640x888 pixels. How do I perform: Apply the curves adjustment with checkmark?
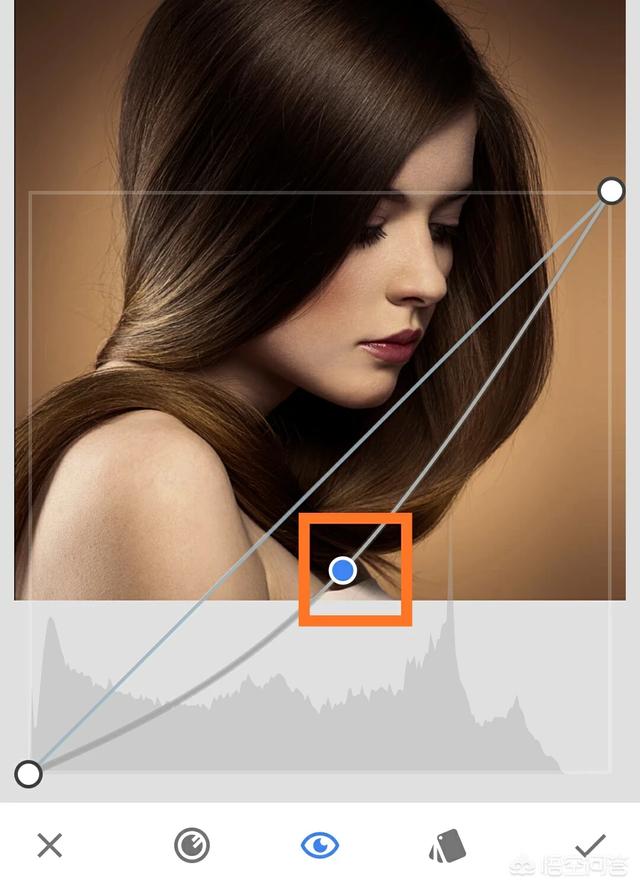tap(590, 846)
